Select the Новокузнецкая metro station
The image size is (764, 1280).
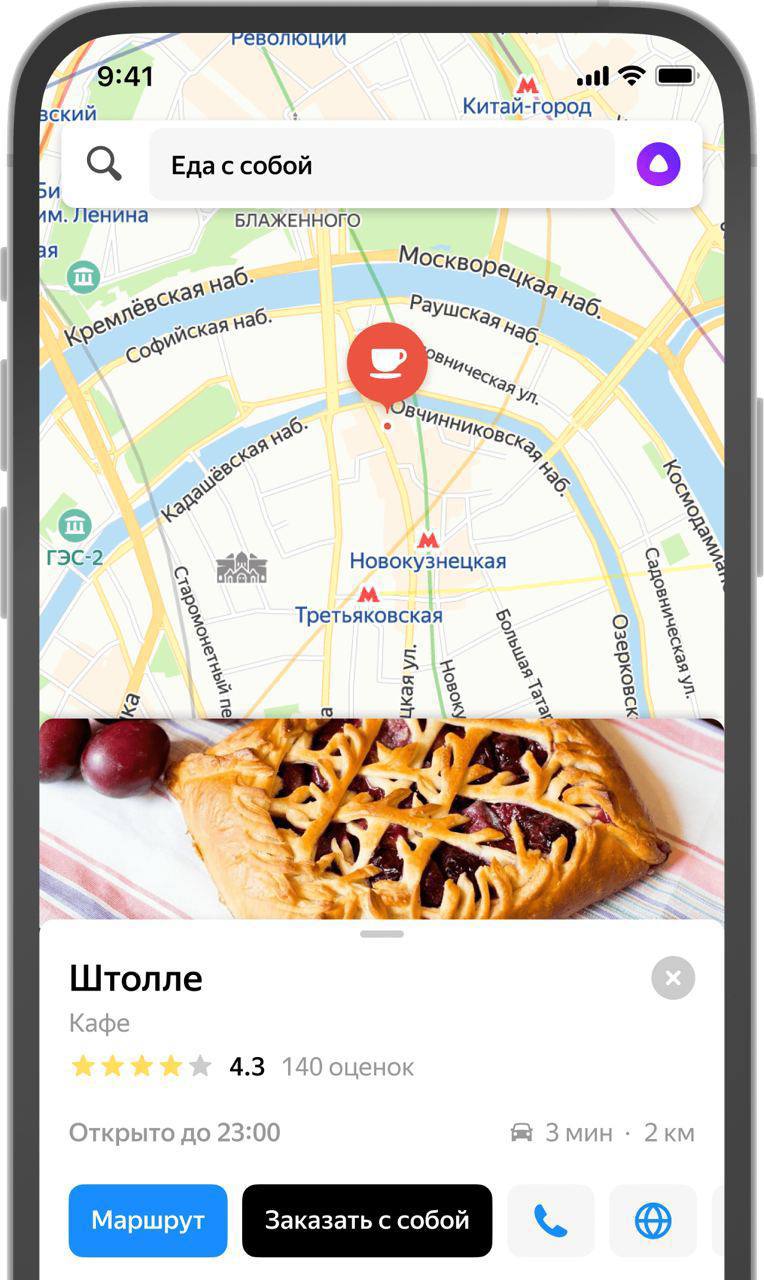pyautogui.click(x=428, y=560)
